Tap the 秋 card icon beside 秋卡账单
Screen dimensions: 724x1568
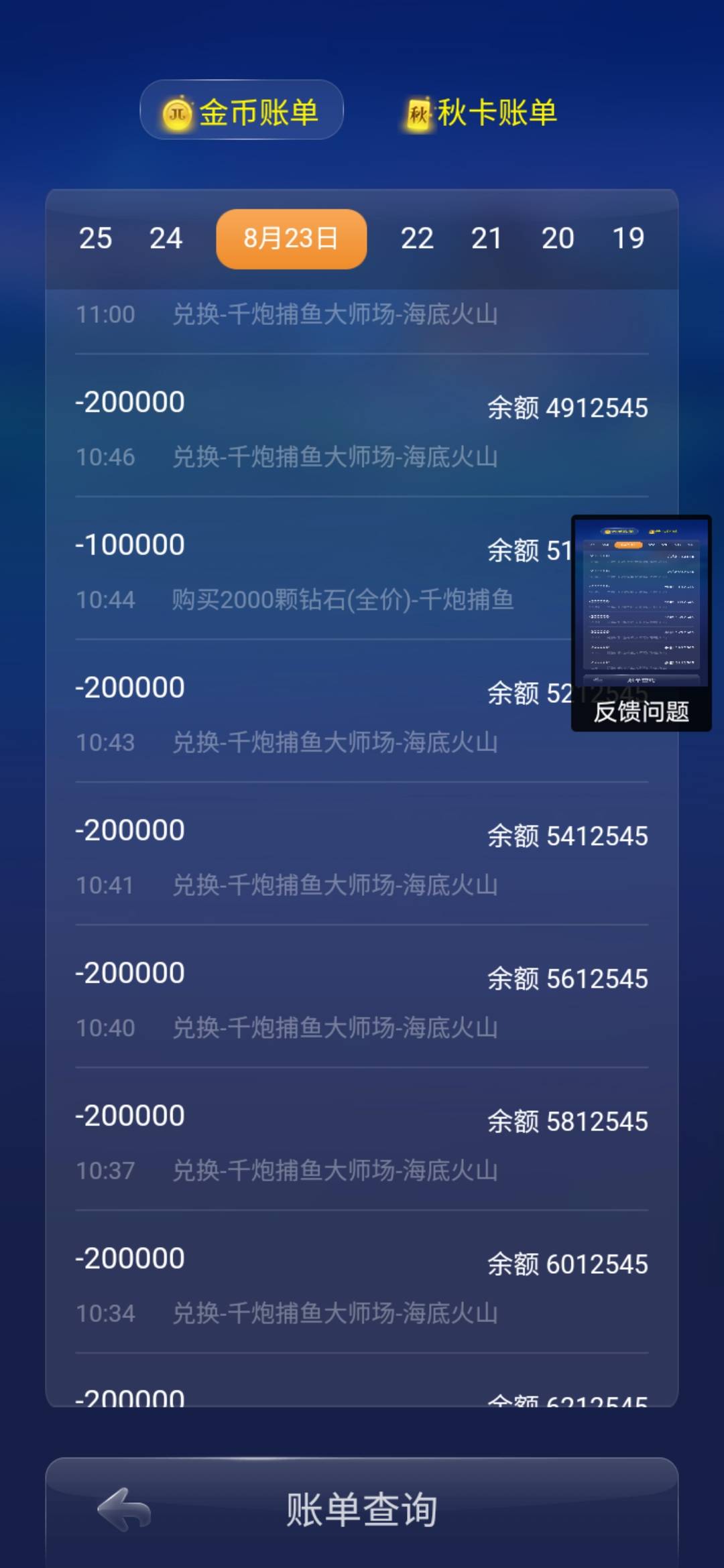coord(417,112)
